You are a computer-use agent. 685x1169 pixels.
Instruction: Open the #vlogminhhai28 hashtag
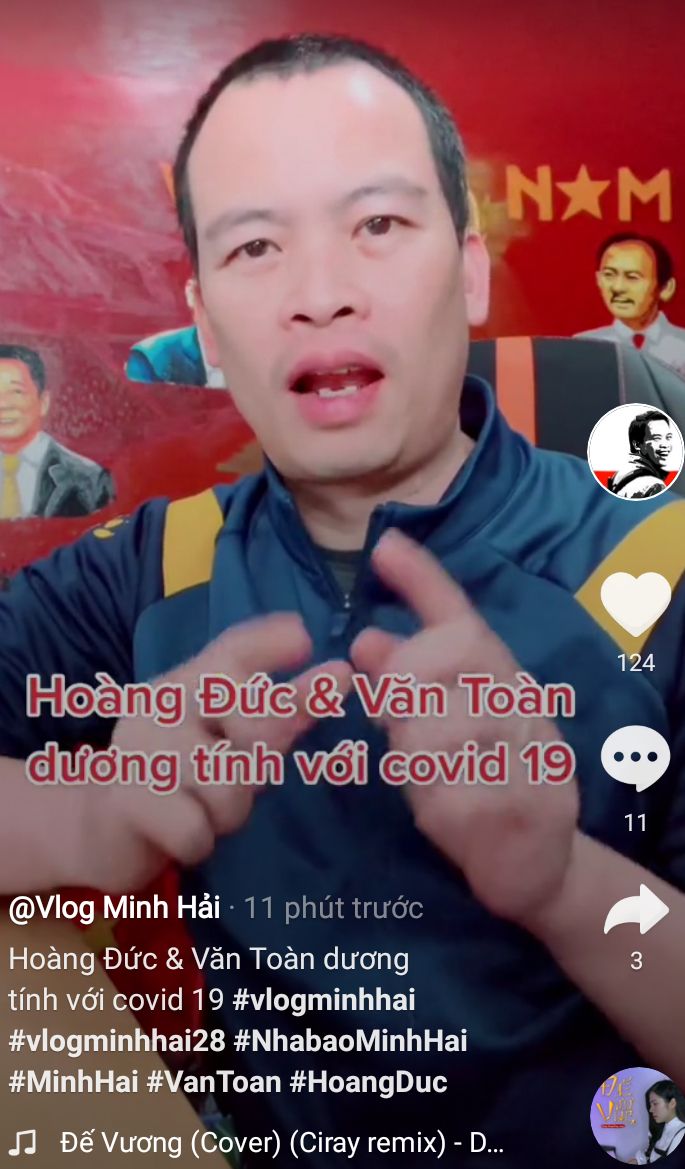117,1042
